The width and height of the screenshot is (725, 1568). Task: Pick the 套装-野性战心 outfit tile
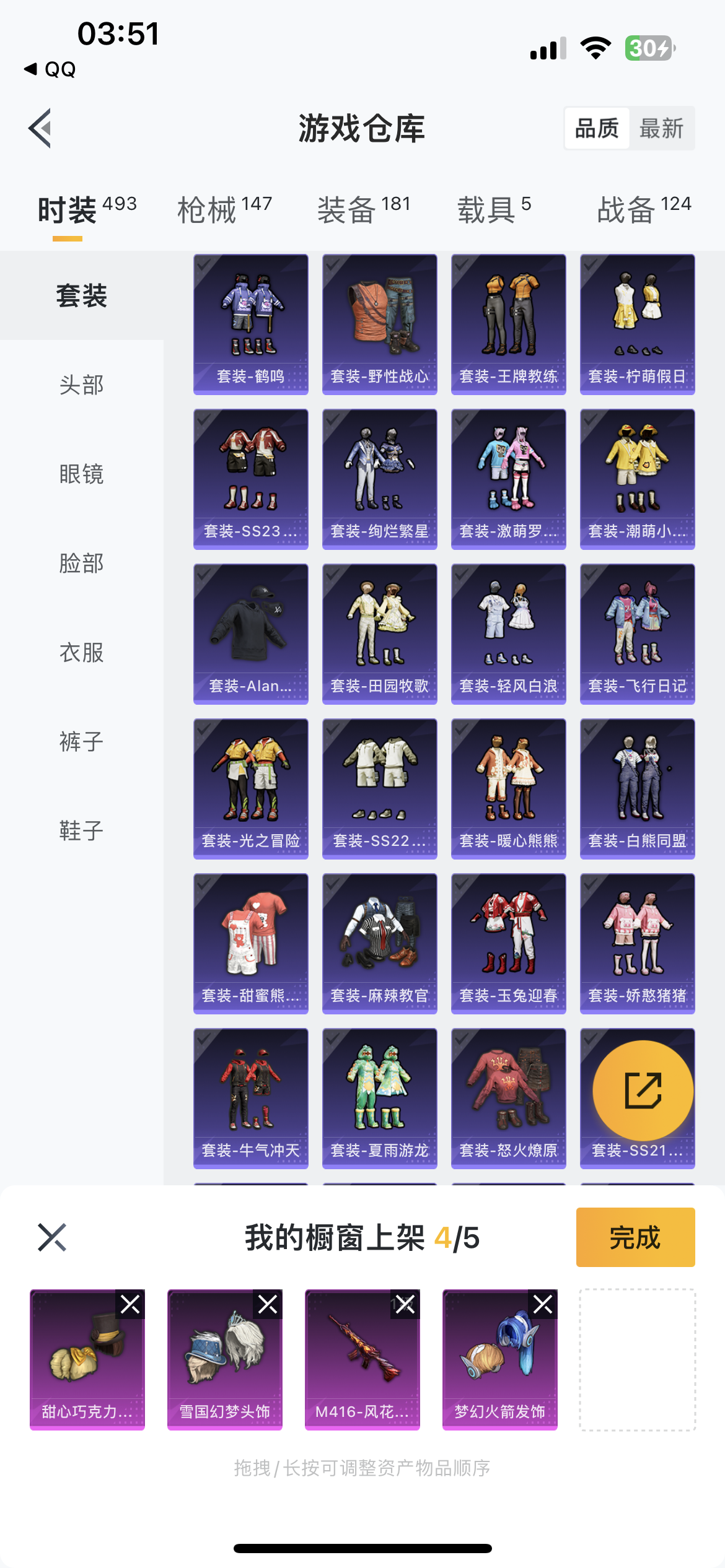coord(379,324)
